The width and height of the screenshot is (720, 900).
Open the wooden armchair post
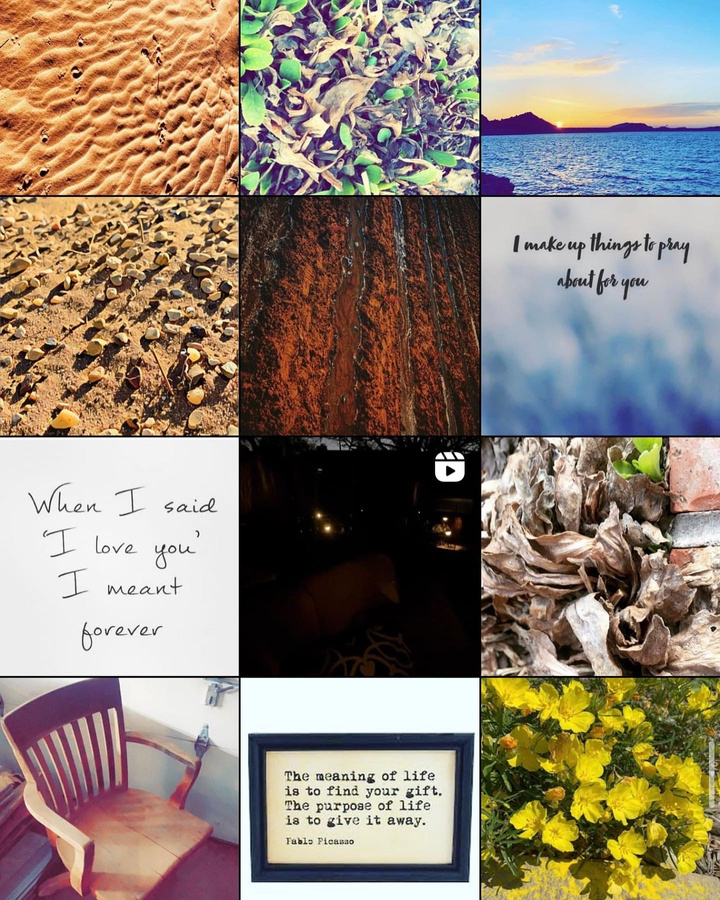point(119,789)
